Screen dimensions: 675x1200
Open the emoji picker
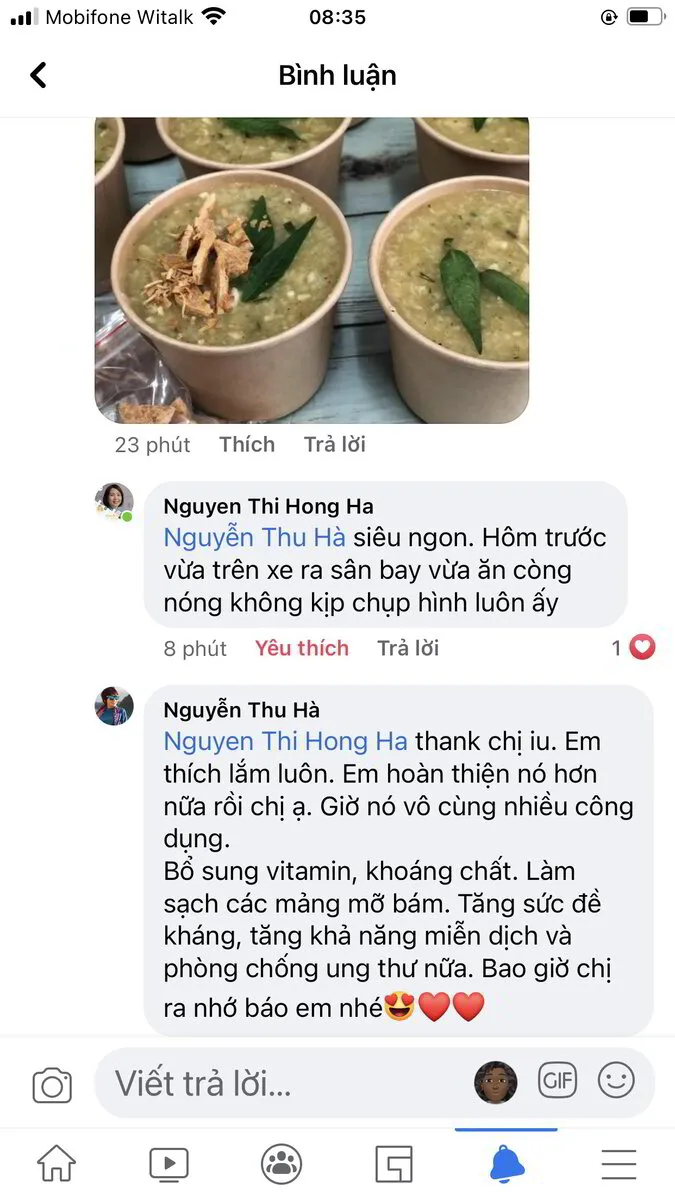click(x=616, y=1080)
